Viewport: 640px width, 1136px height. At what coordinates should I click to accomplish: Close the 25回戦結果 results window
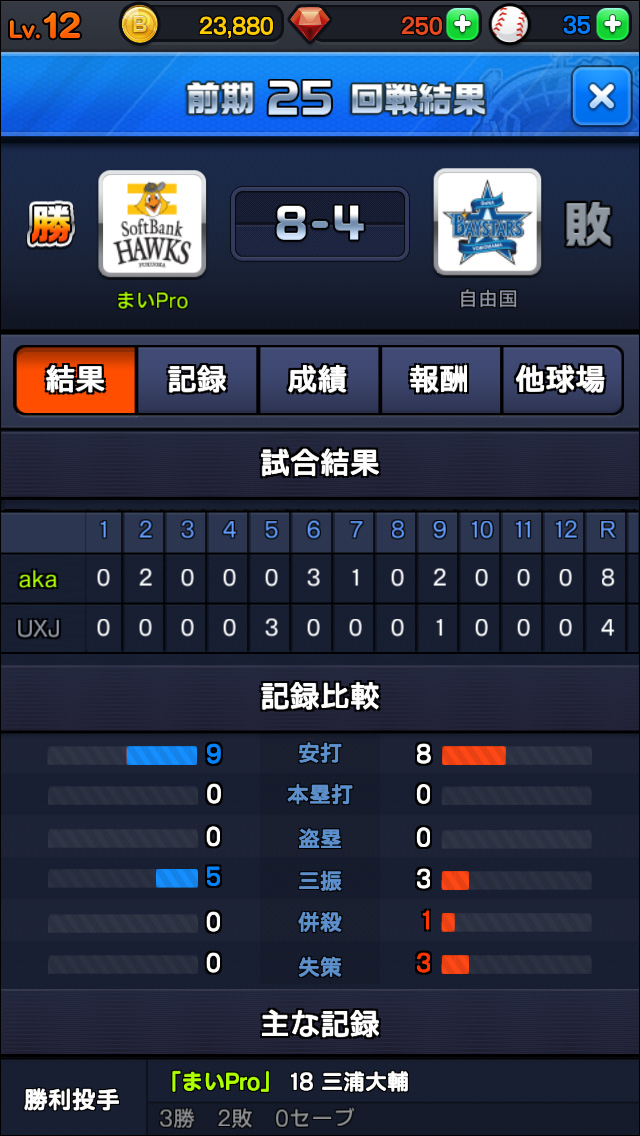coord(601,96)
